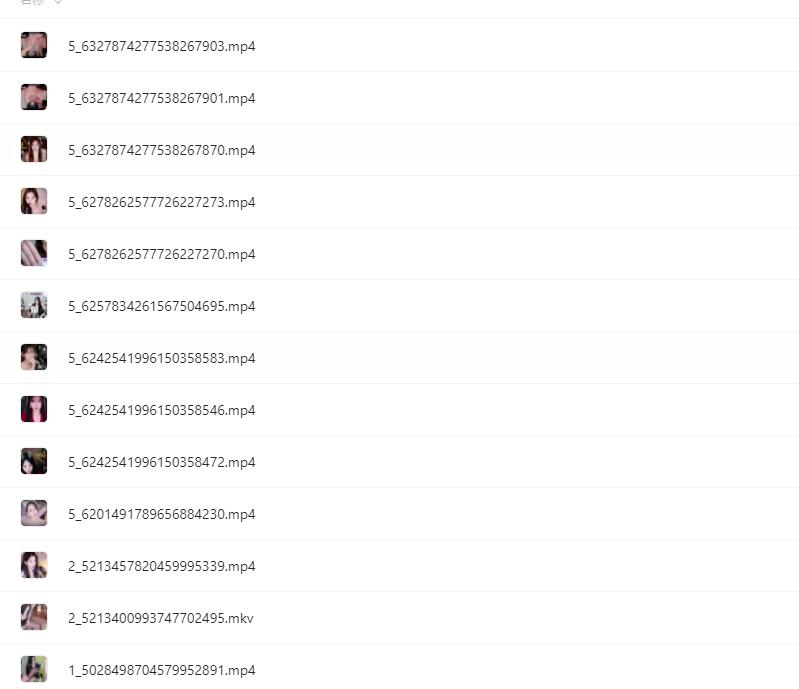Tap file 5_6242541996150358583.mp4

point(161,358)
